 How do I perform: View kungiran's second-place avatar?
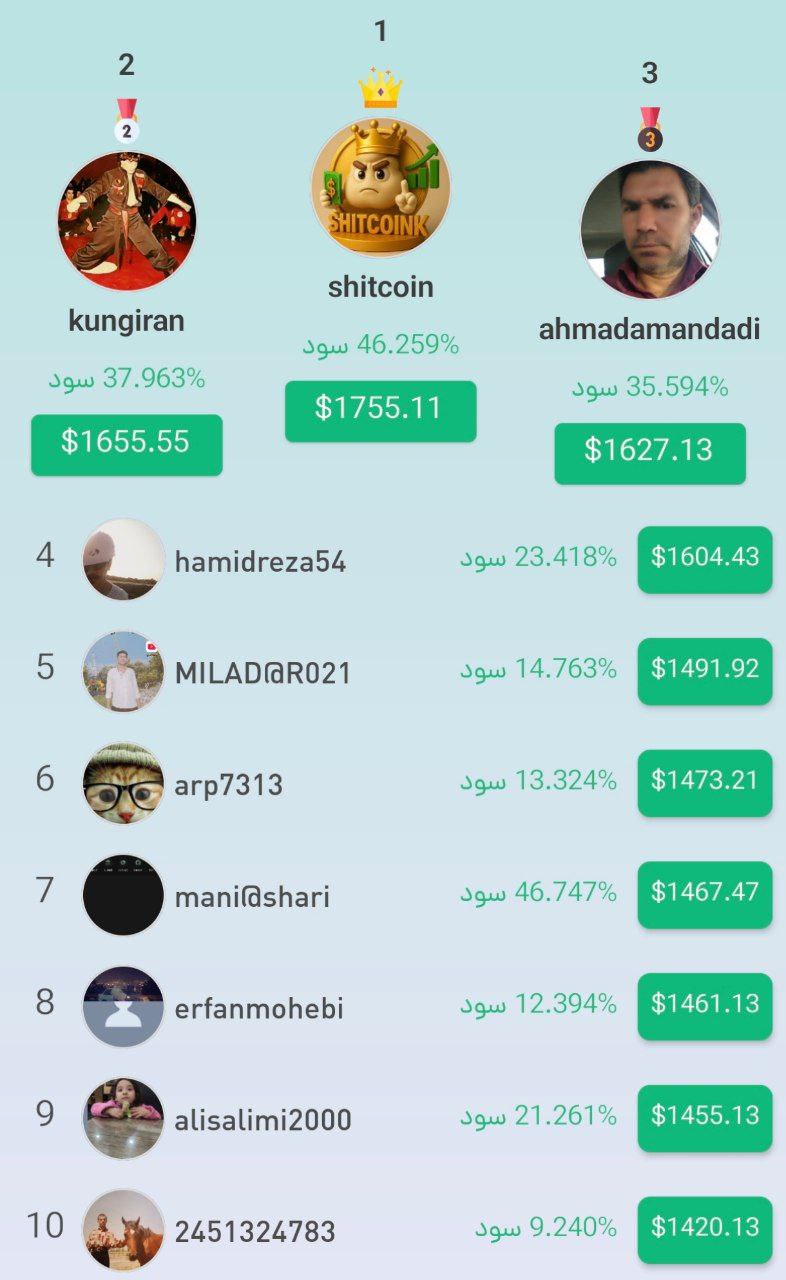[x=126, y=221]
